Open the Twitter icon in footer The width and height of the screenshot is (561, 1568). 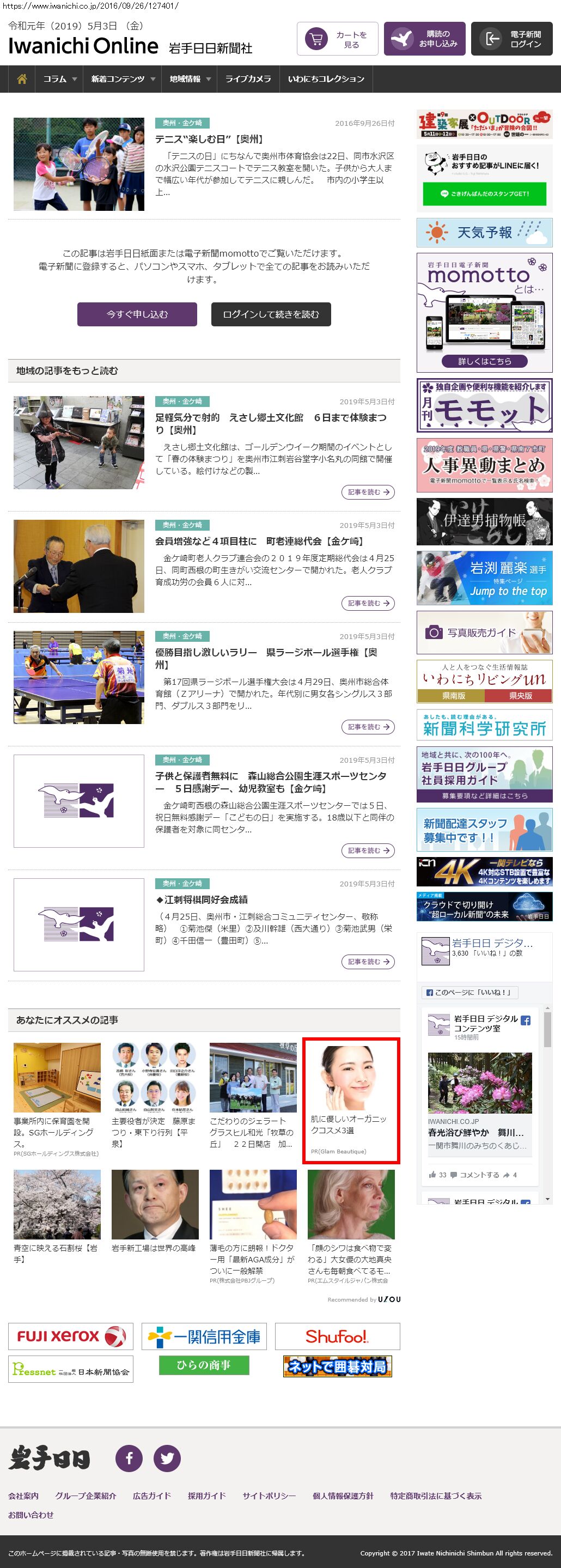click(167, 1458)
